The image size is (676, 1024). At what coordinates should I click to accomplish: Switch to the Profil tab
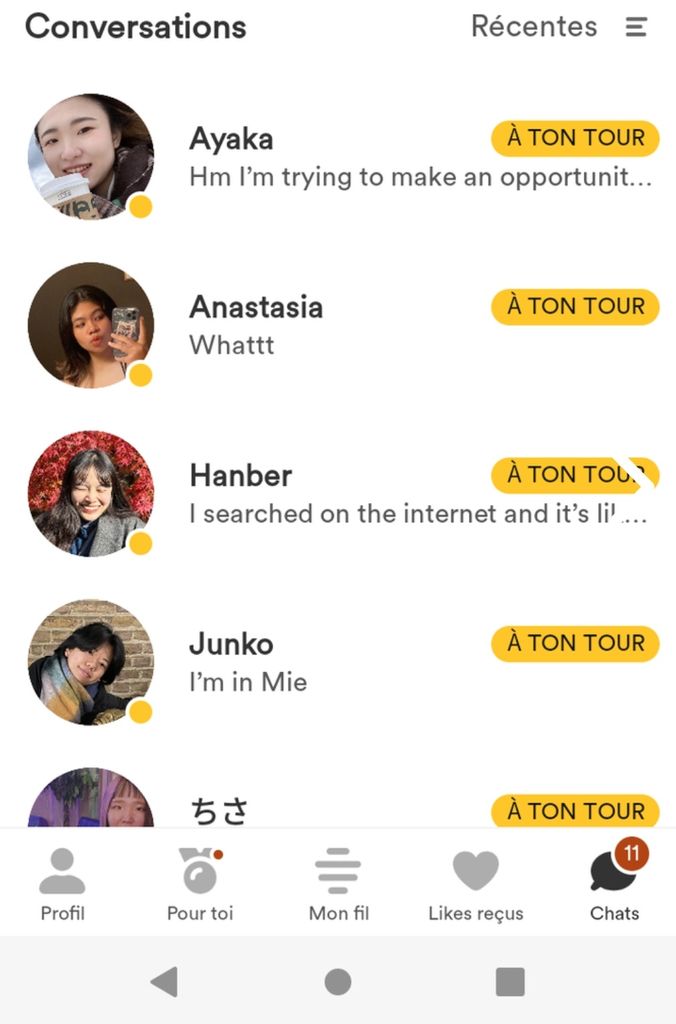coord(62,883)
